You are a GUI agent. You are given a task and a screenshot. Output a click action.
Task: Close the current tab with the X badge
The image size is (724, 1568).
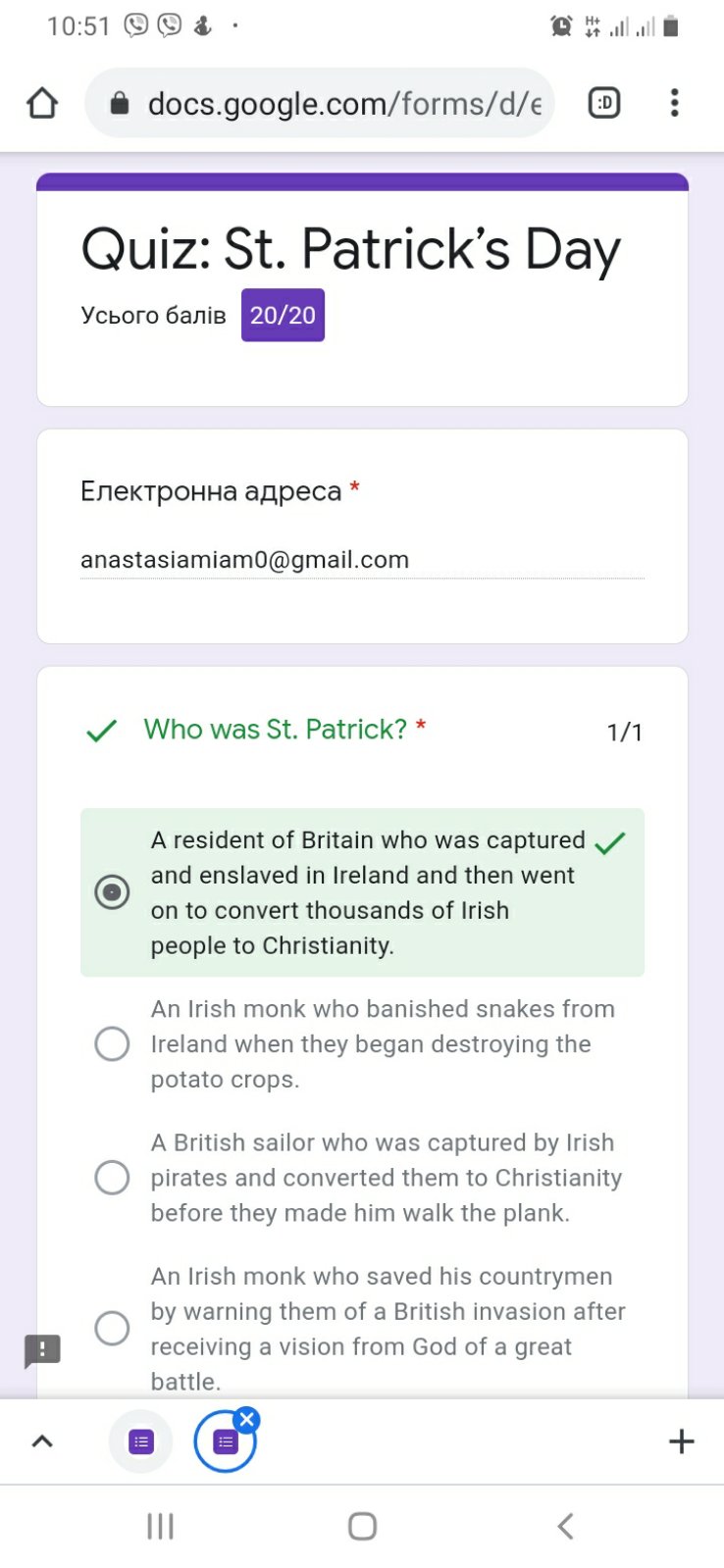click(247, 1419)
